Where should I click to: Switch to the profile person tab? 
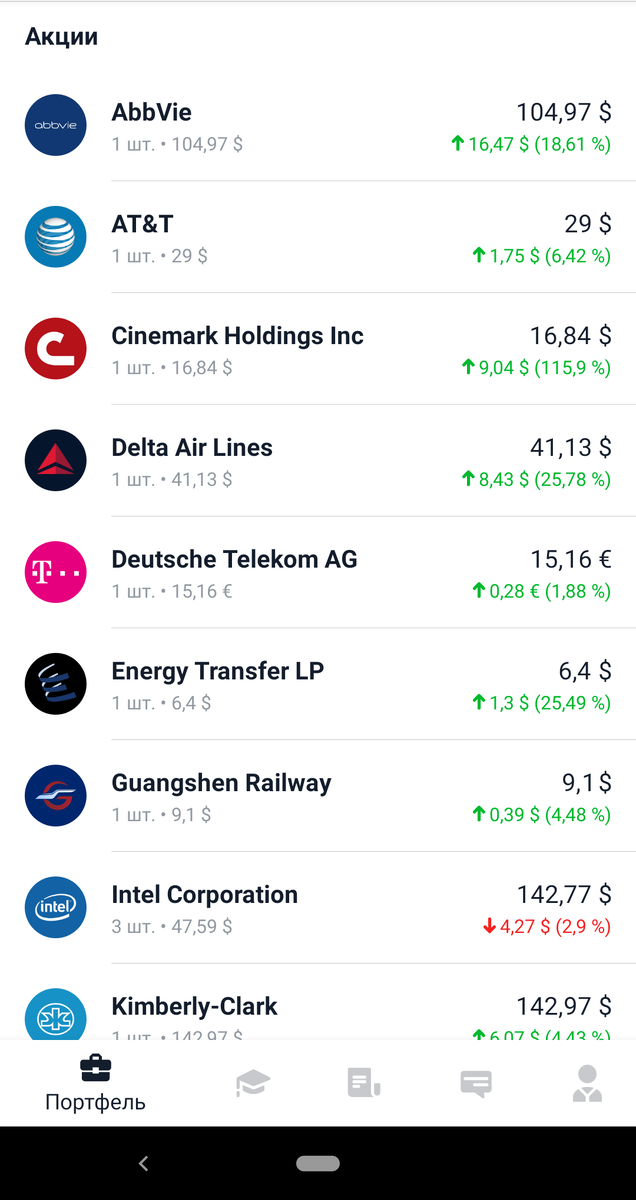click(x=587, y=1083)
